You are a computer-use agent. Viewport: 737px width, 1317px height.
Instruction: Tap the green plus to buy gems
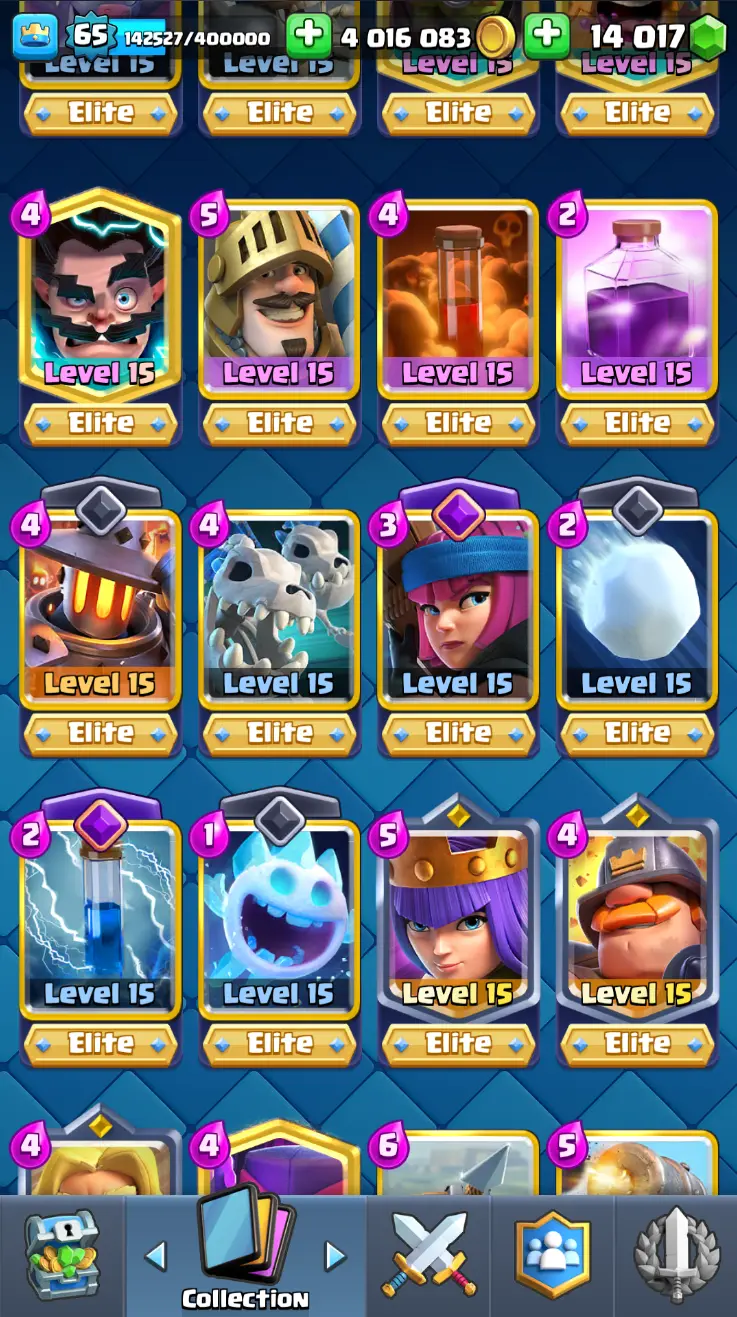(x=546, y=37)
